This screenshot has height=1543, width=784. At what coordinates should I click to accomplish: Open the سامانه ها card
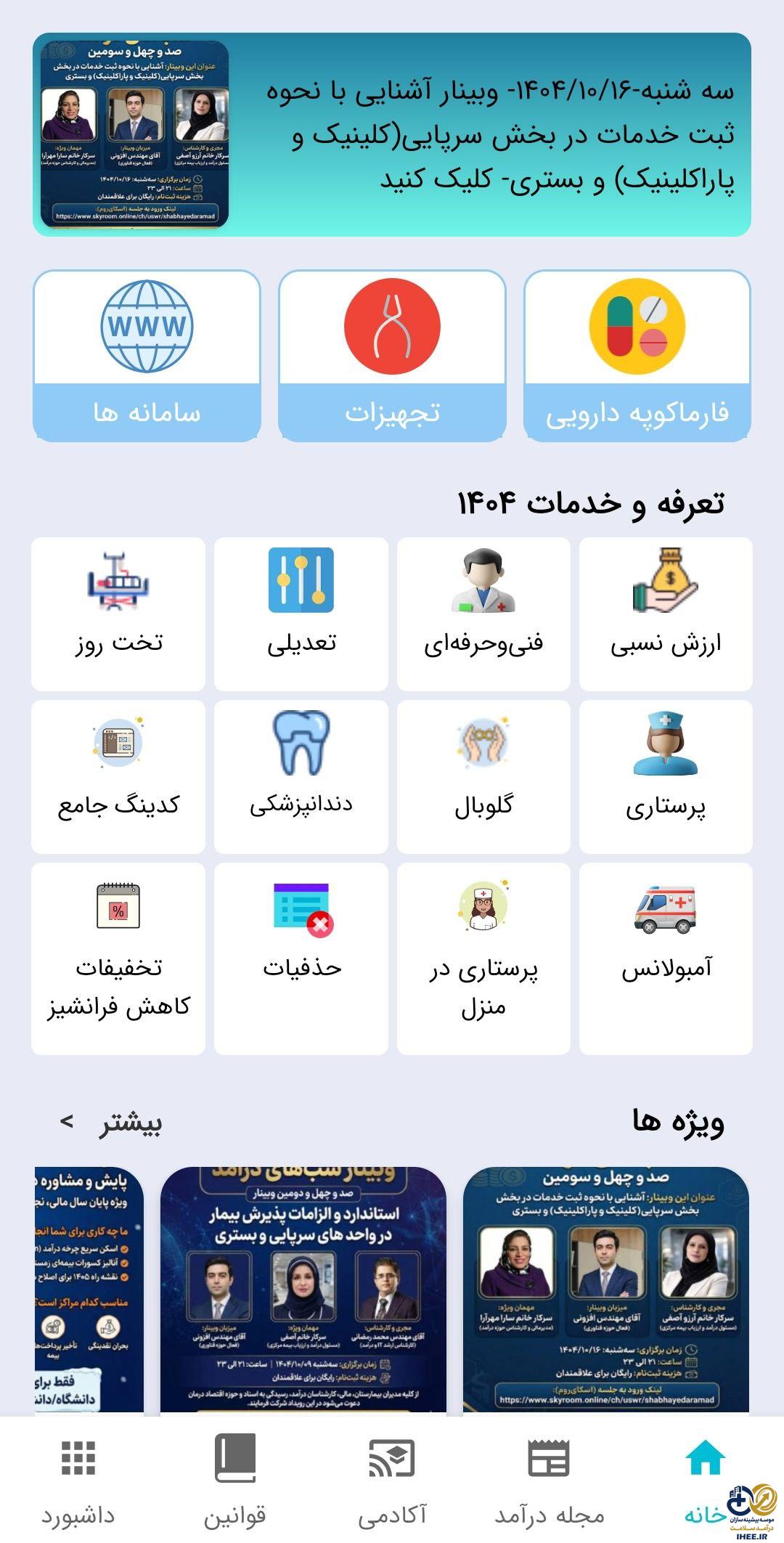[x=147, y=355]
